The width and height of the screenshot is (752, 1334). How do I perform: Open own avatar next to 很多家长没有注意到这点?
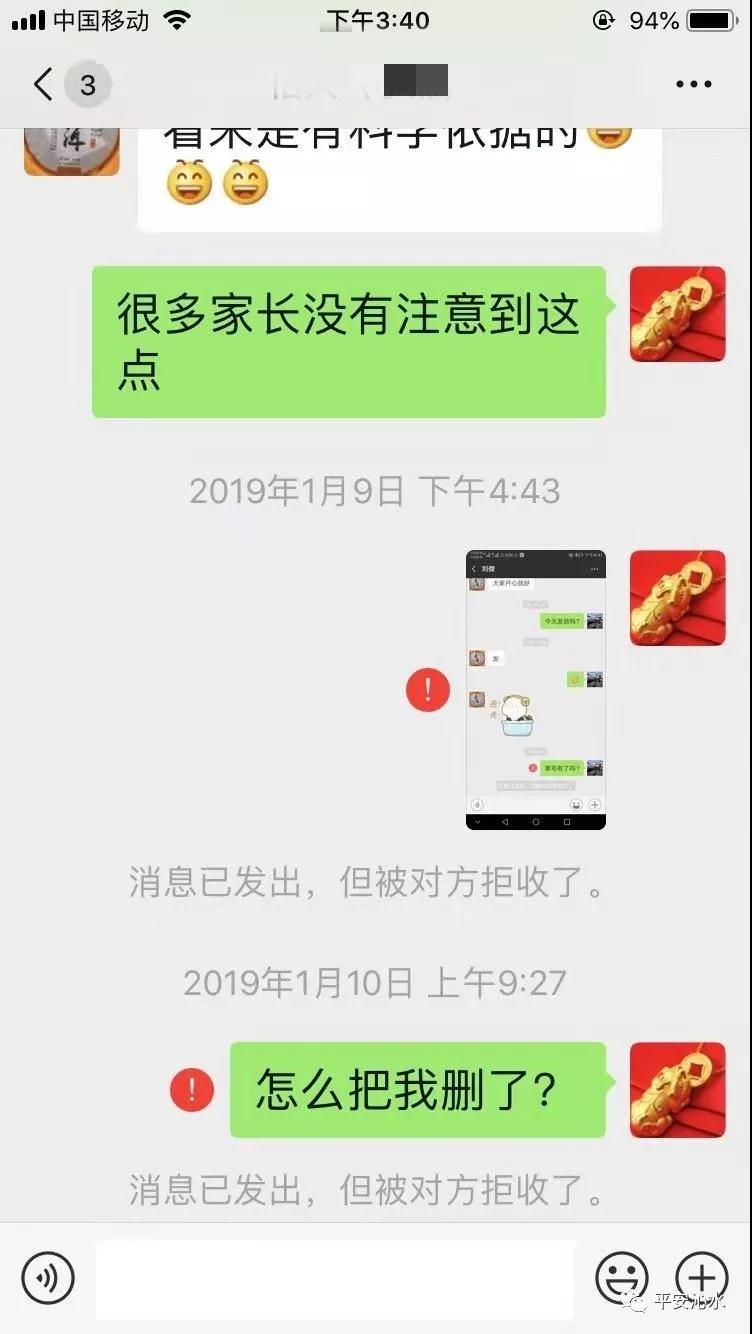(677, 314)
